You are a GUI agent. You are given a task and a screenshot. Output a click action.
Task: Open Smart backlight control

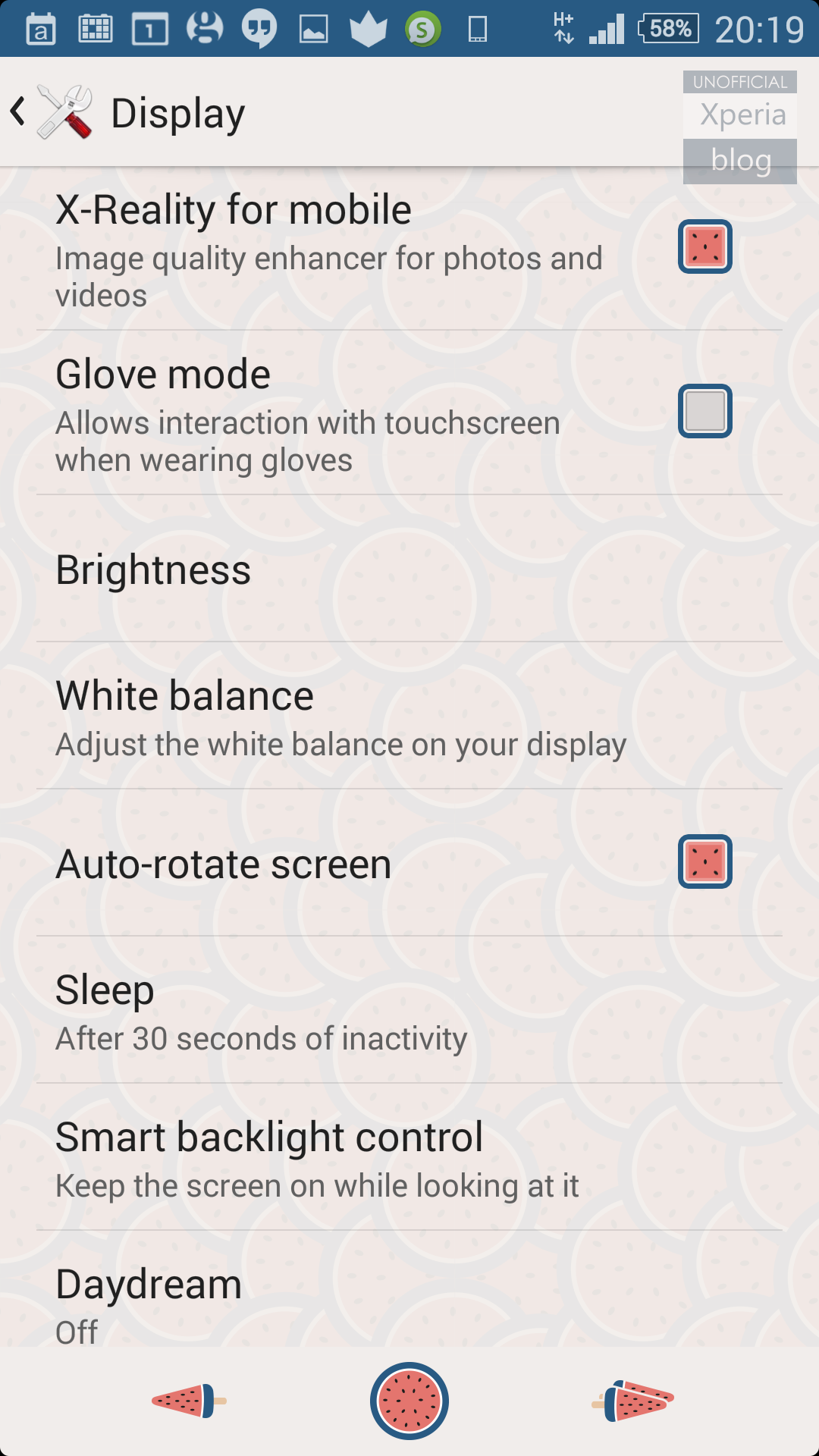(x=409, y=1159)
